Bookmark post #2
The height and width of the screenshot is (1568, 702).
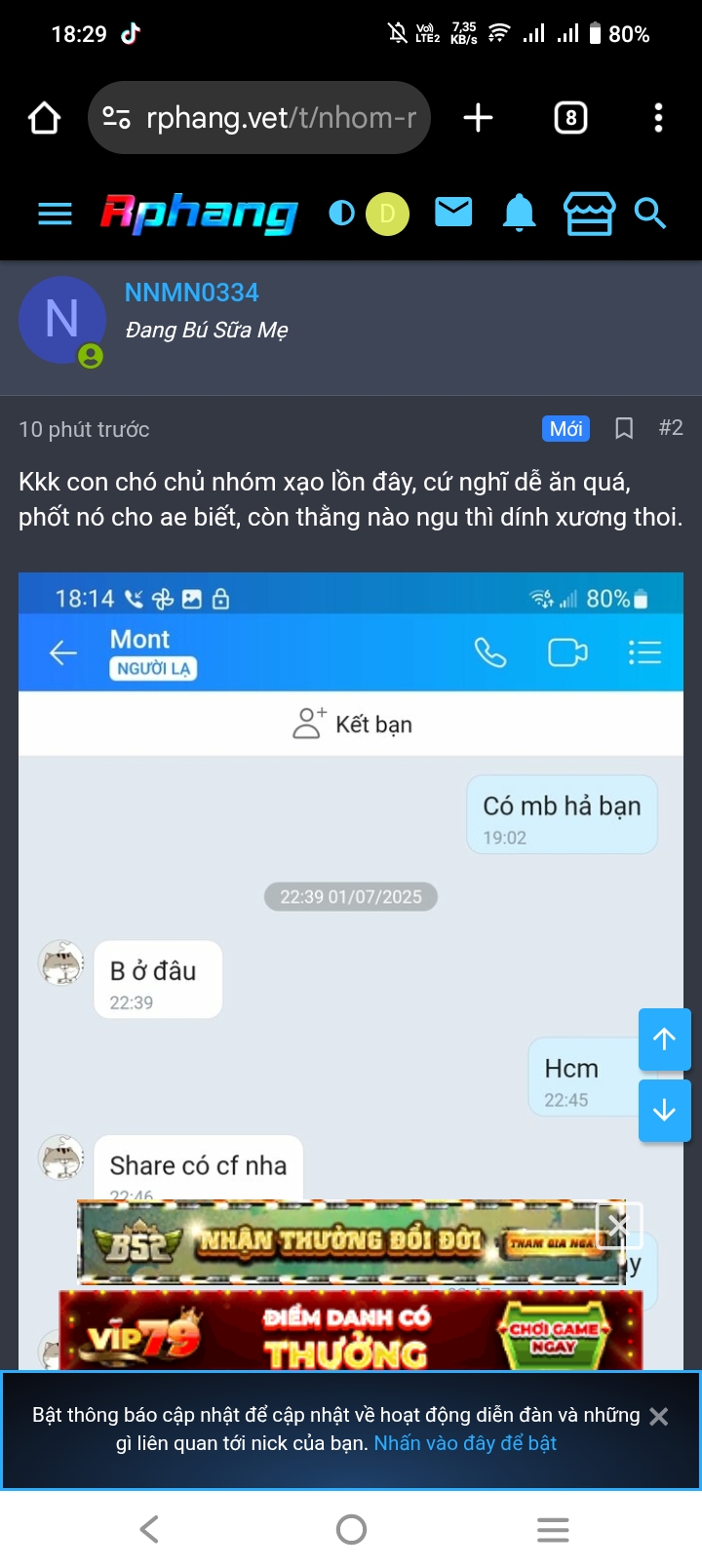tap(624, 428)
